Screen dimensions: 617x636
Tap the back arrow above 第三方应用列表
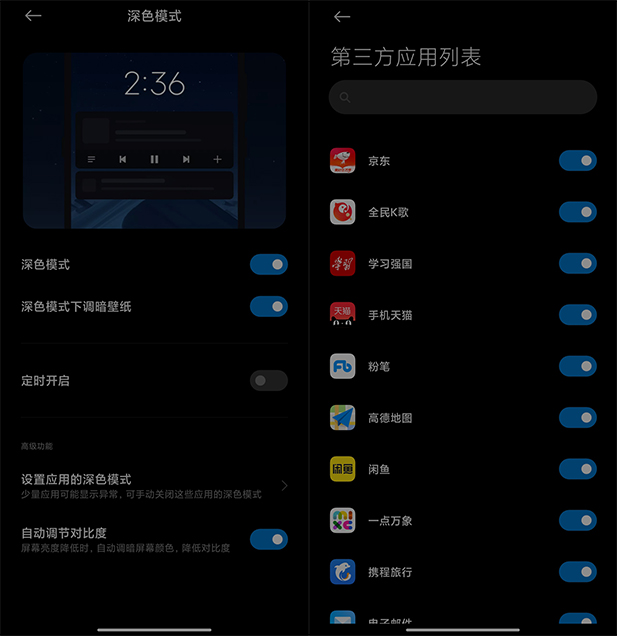(342, 16)
